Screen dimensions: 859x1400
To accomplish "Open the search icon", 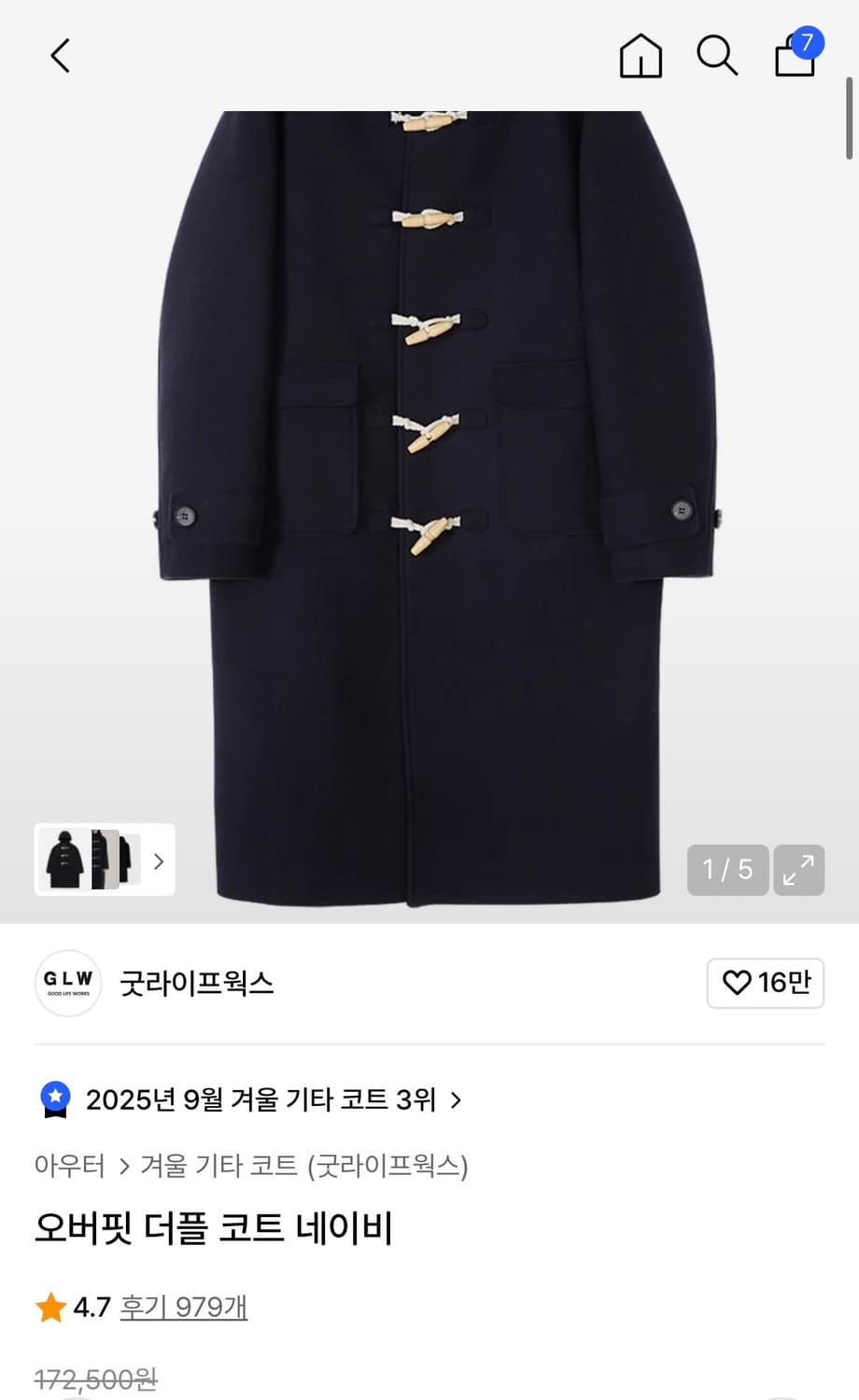I will pos(715,56).
